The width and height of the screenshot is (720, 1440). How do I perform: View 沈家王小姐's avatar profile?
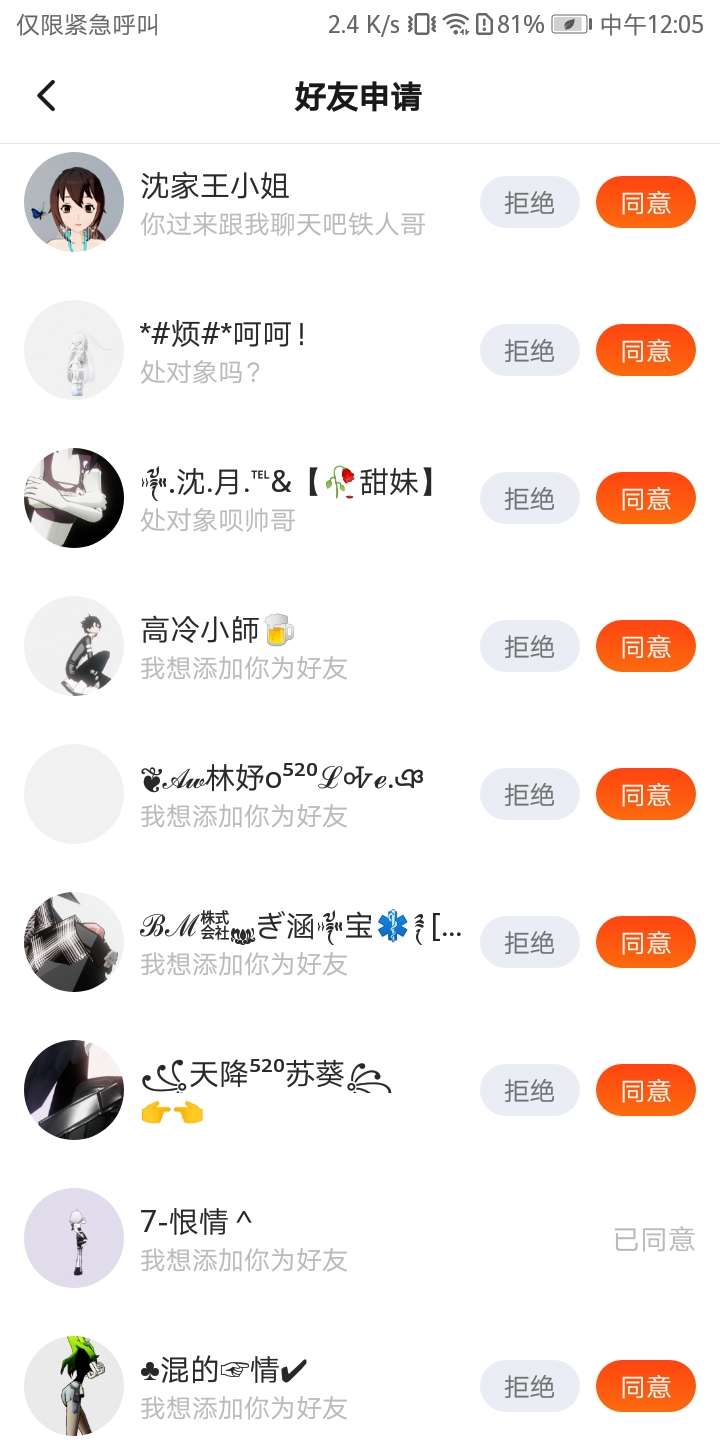point(74,202)
